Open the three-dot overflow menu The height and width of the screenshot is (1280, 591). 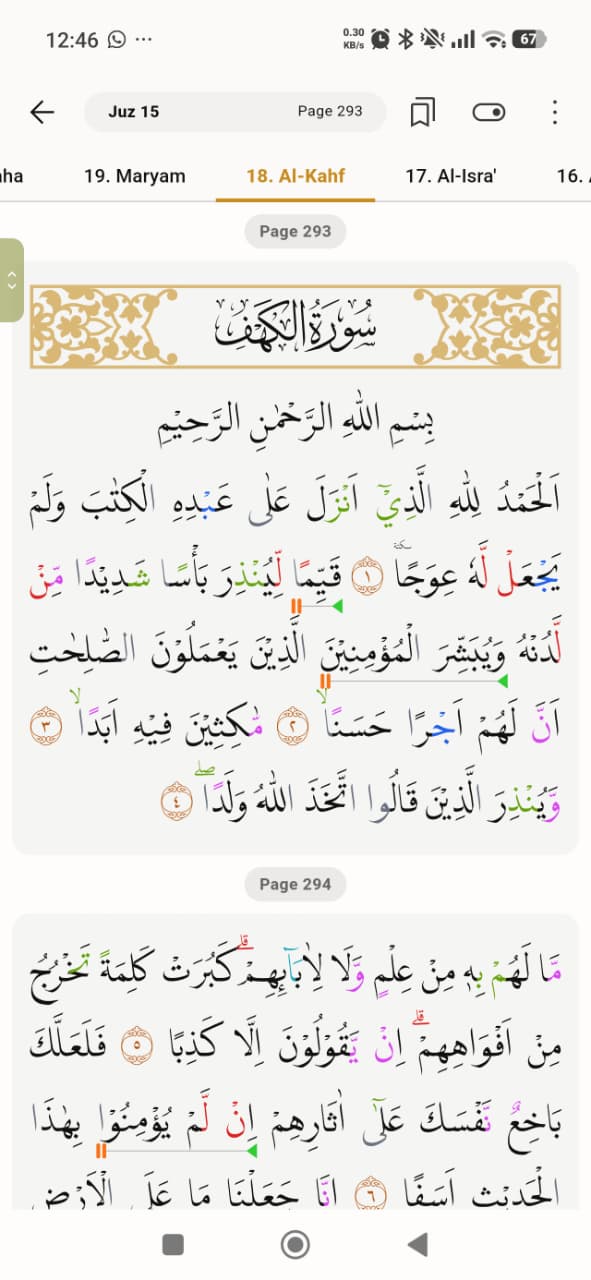[555, 112]
